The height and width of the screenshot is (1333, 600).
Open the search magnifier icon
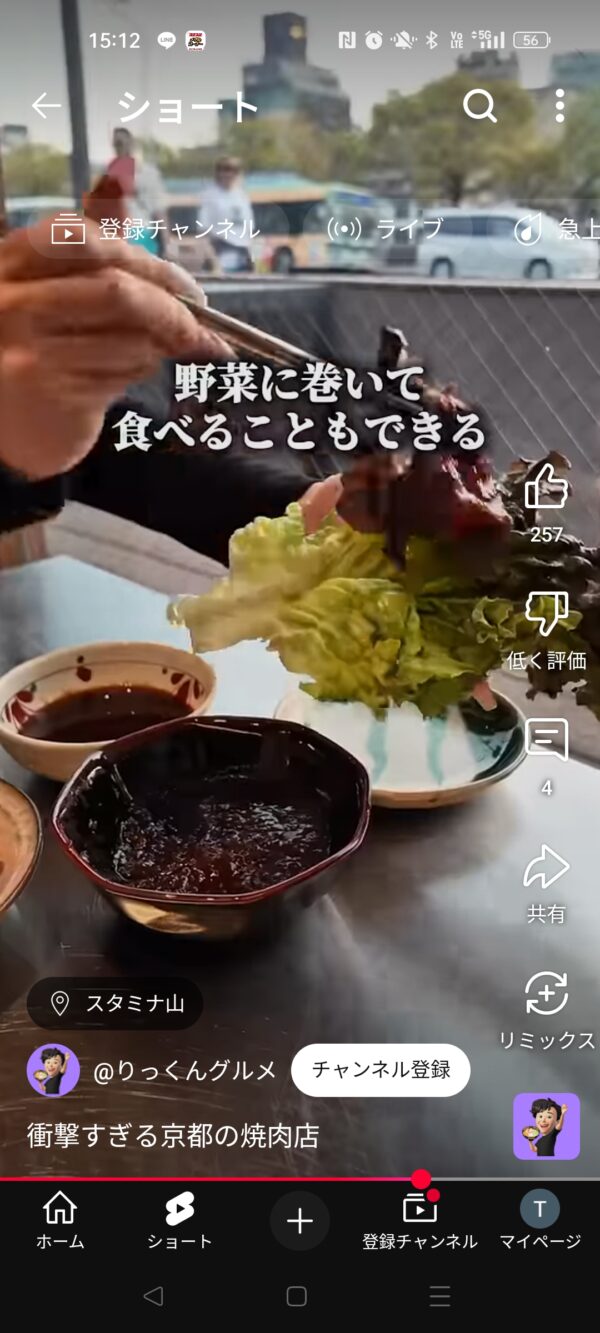480,106
